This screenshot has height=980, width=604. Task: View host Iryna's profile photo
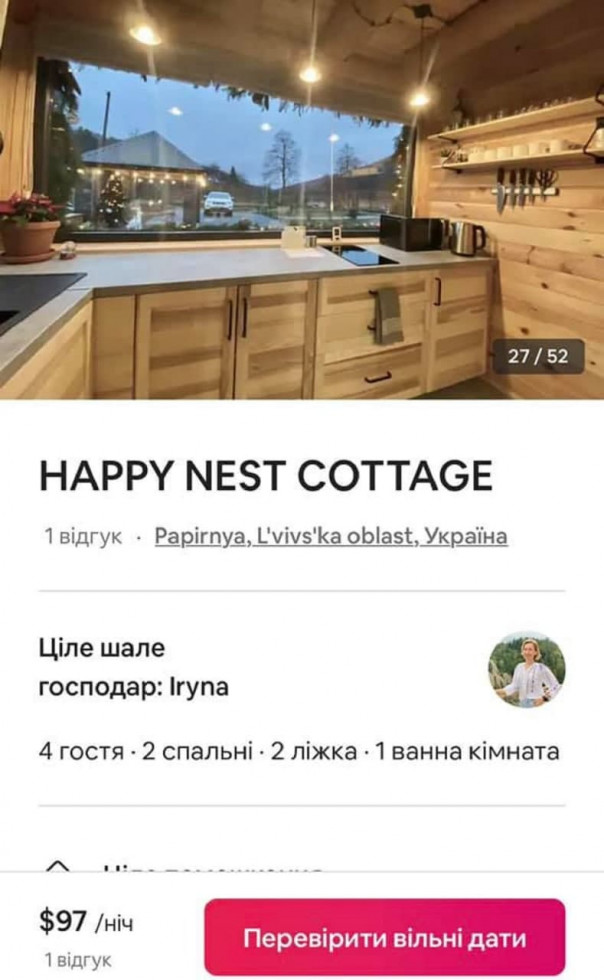(526, 669)
